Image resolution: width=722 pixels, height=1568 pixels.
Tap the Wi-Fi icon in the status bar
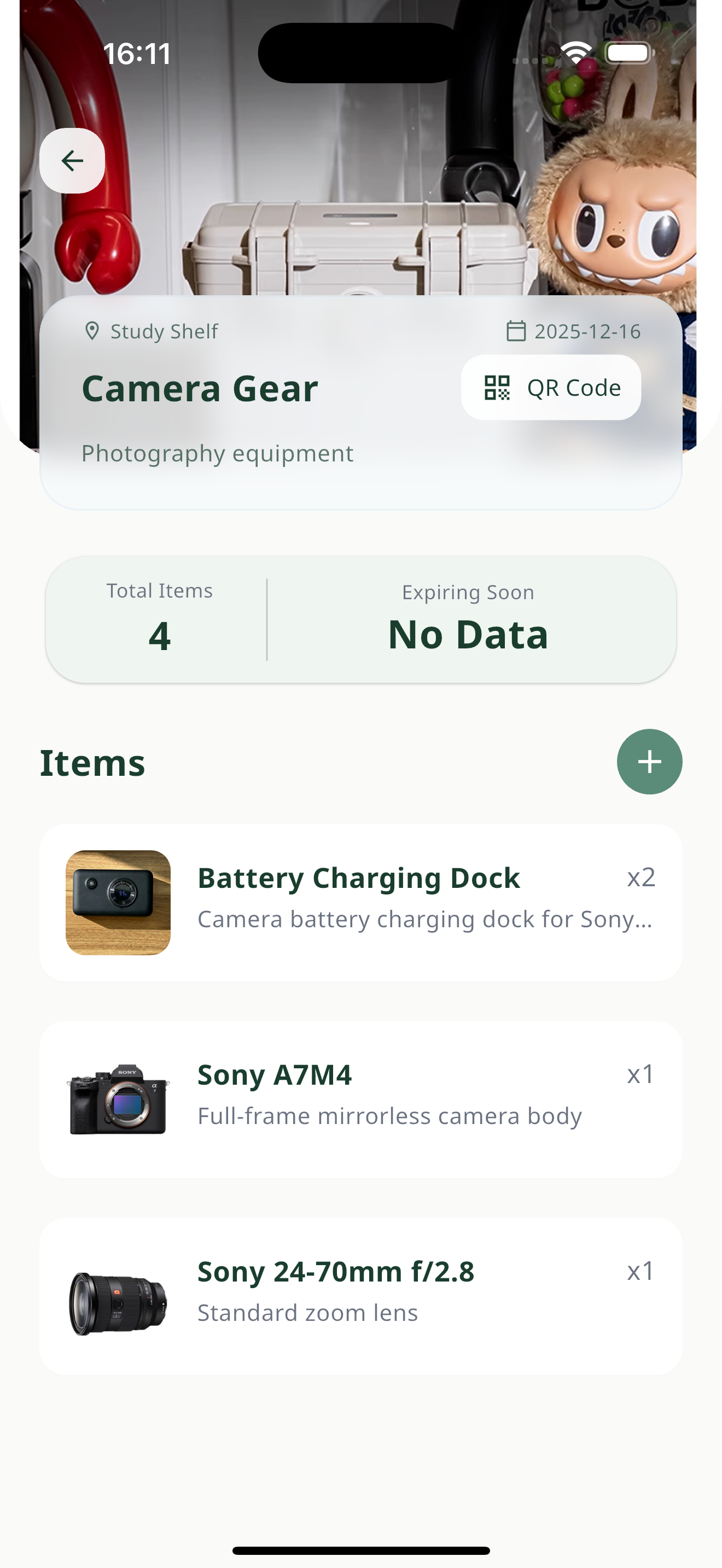coord(575,52)
